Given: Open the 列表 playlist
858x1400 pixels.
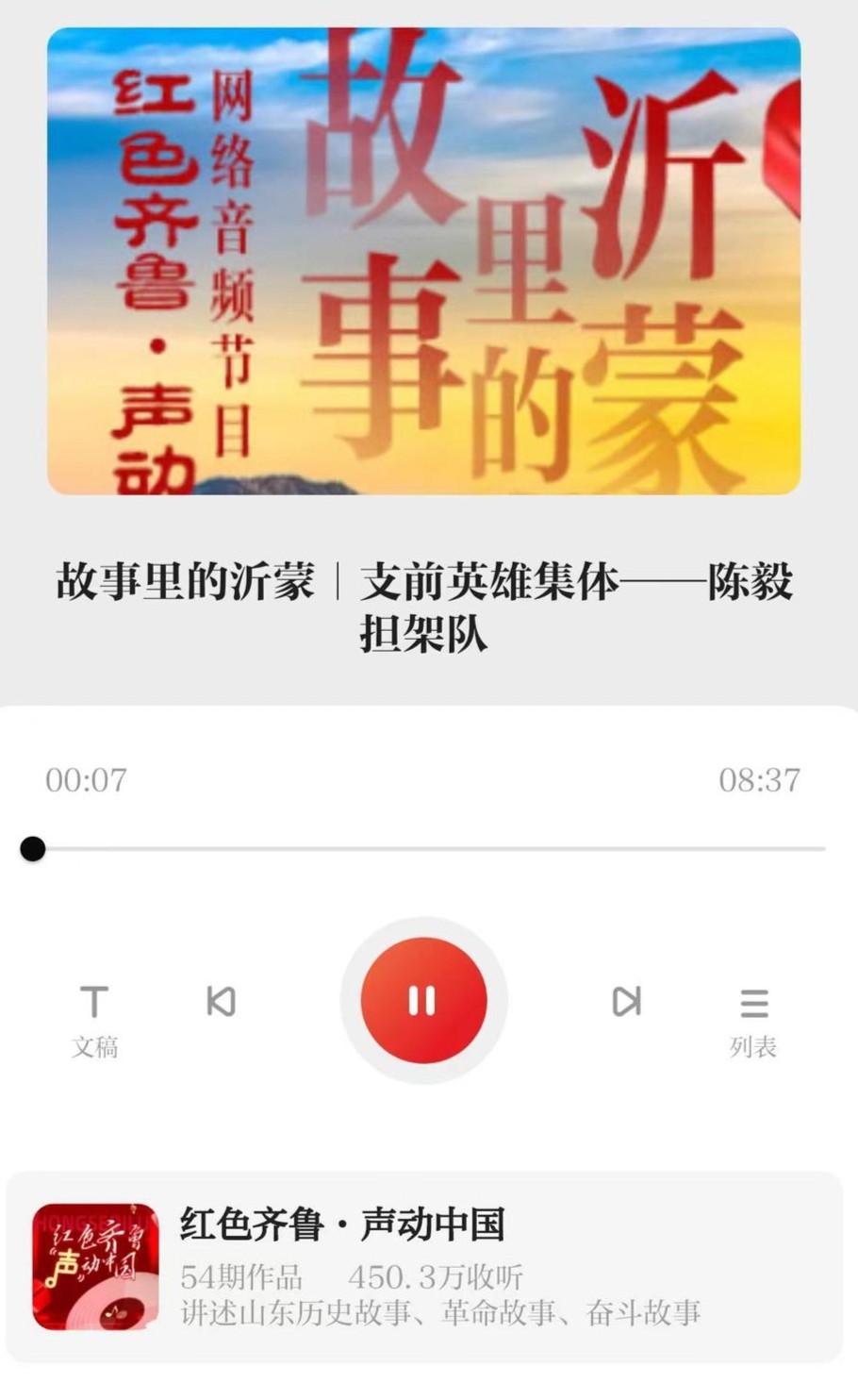Looking at the screenshot, I should (753, 1021).
